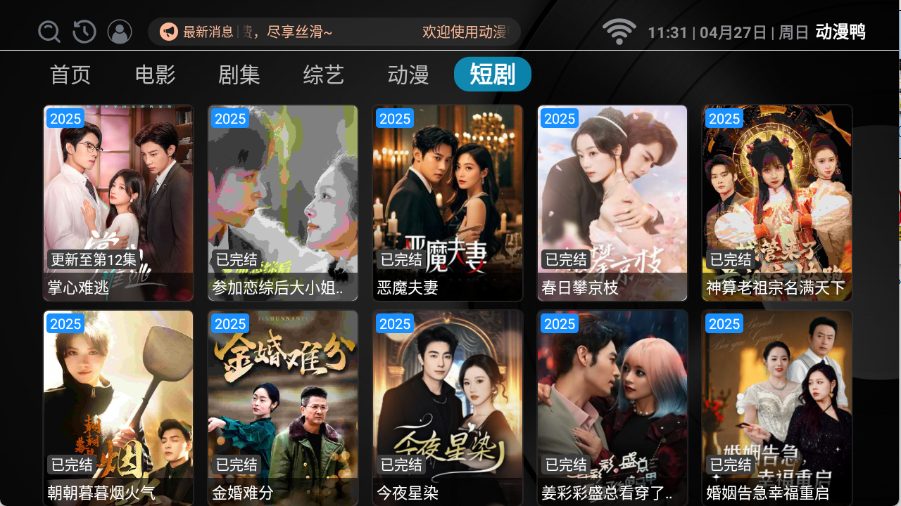Open the drama 朝朝暮暮烟火气

pyautogui.click(x=118, y=407)
